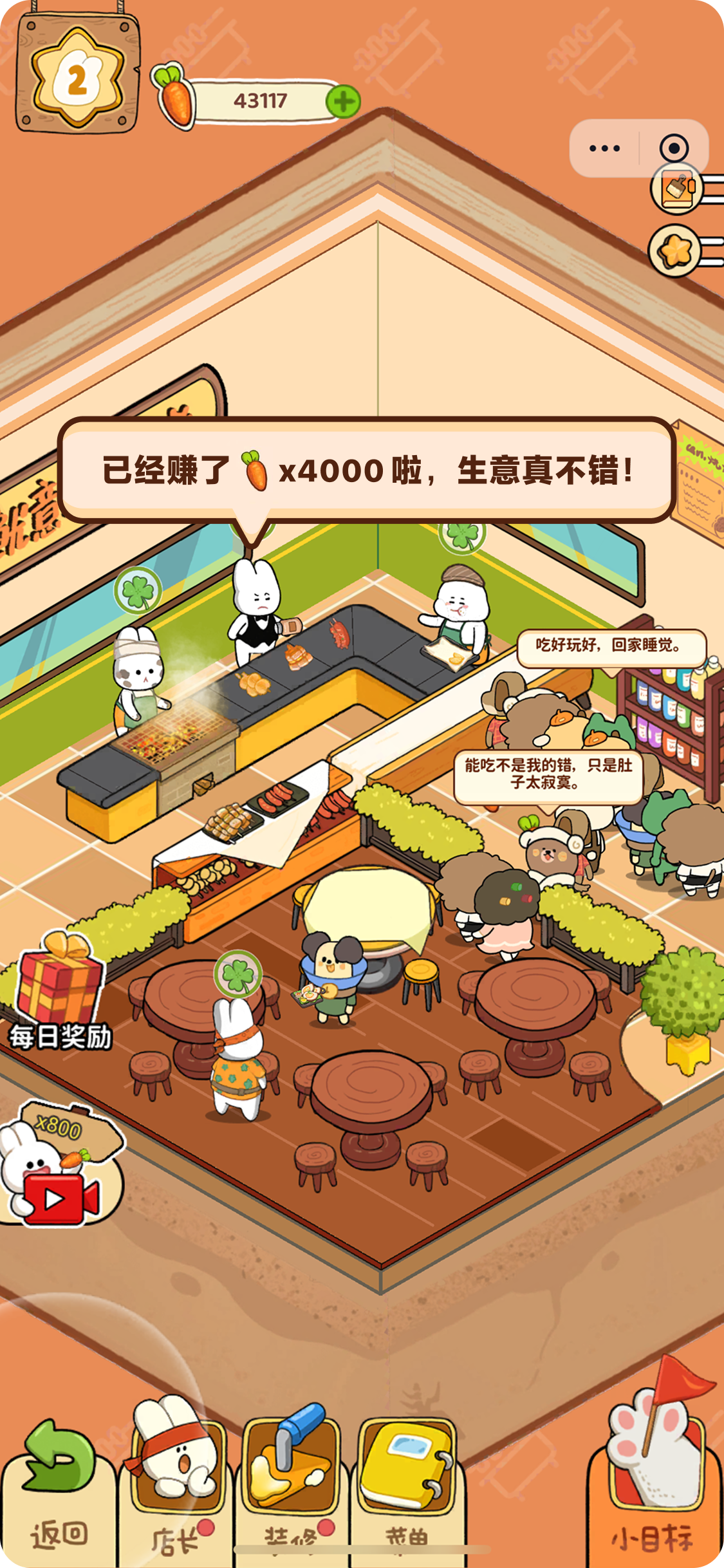Open the 店长 shop manager menu
The width and height of the screenshot is (724, 1568).
[x=175, y=1493]
